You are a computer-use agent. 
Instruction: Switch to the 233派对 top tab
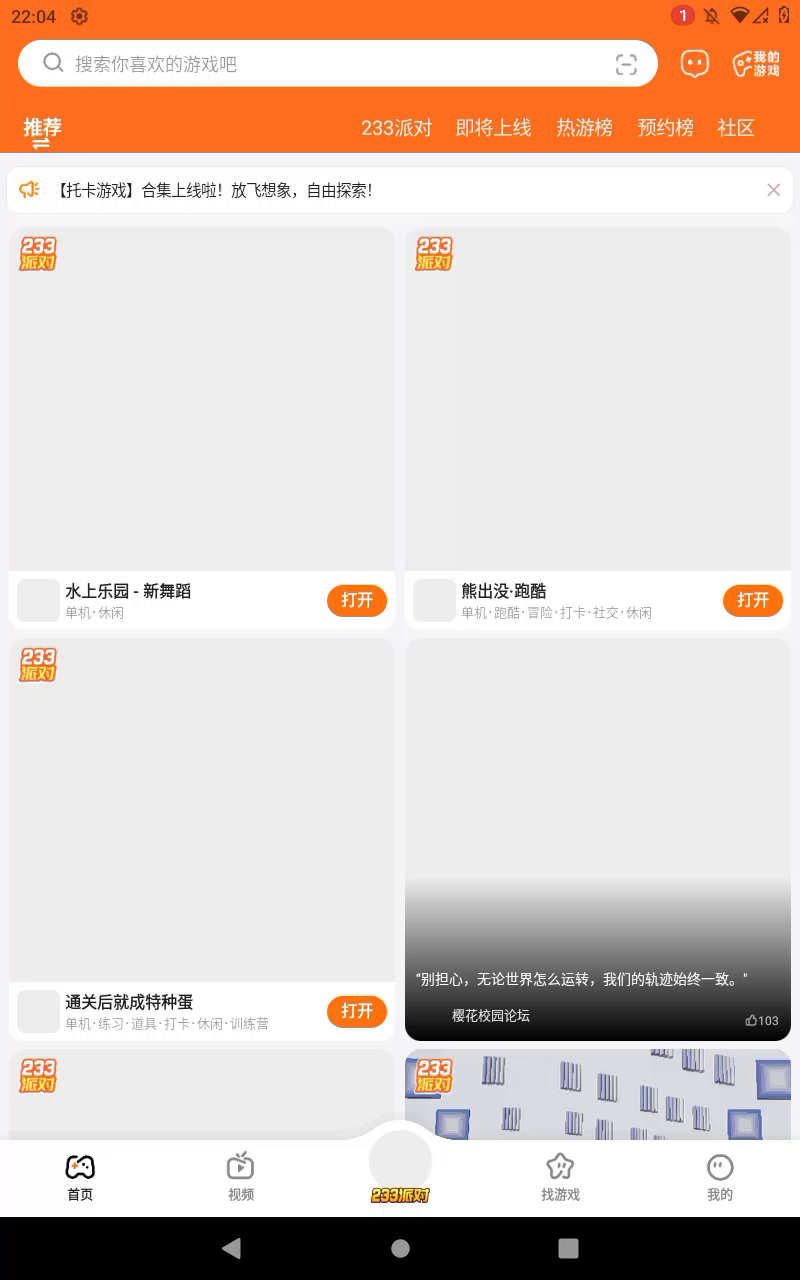point(396,128)
